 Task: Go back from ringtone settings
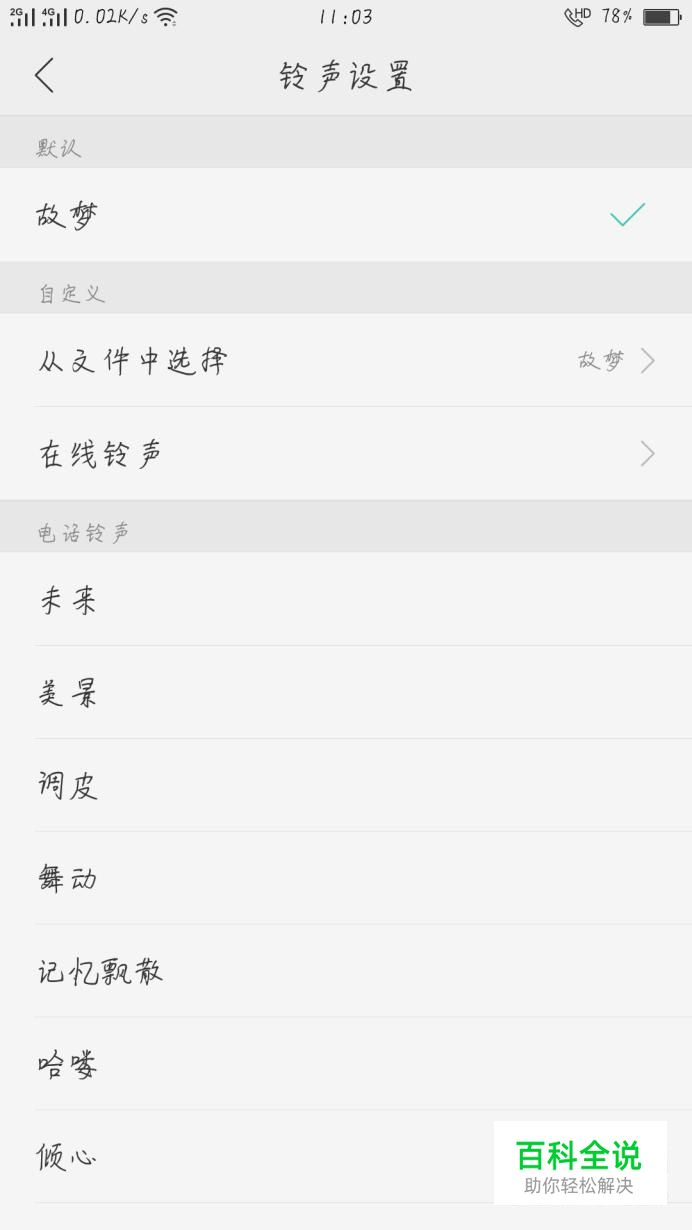click(44, 76)
